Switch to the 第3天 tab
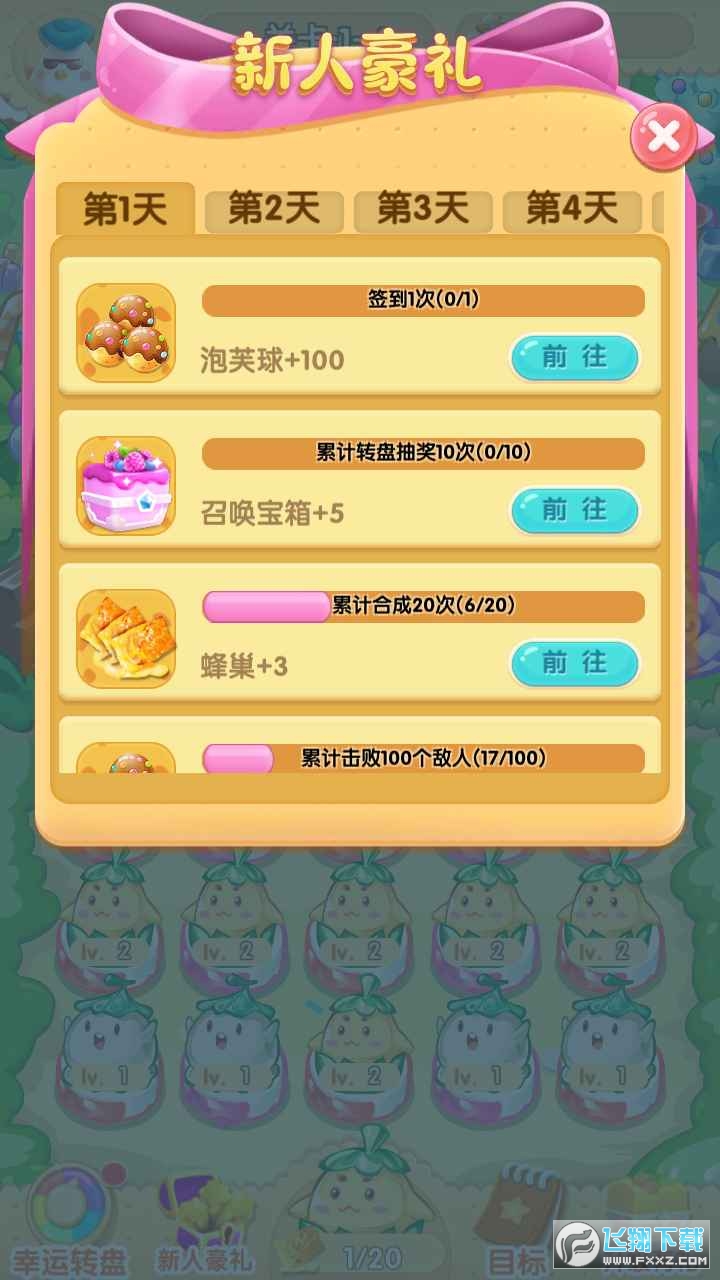 423,210
